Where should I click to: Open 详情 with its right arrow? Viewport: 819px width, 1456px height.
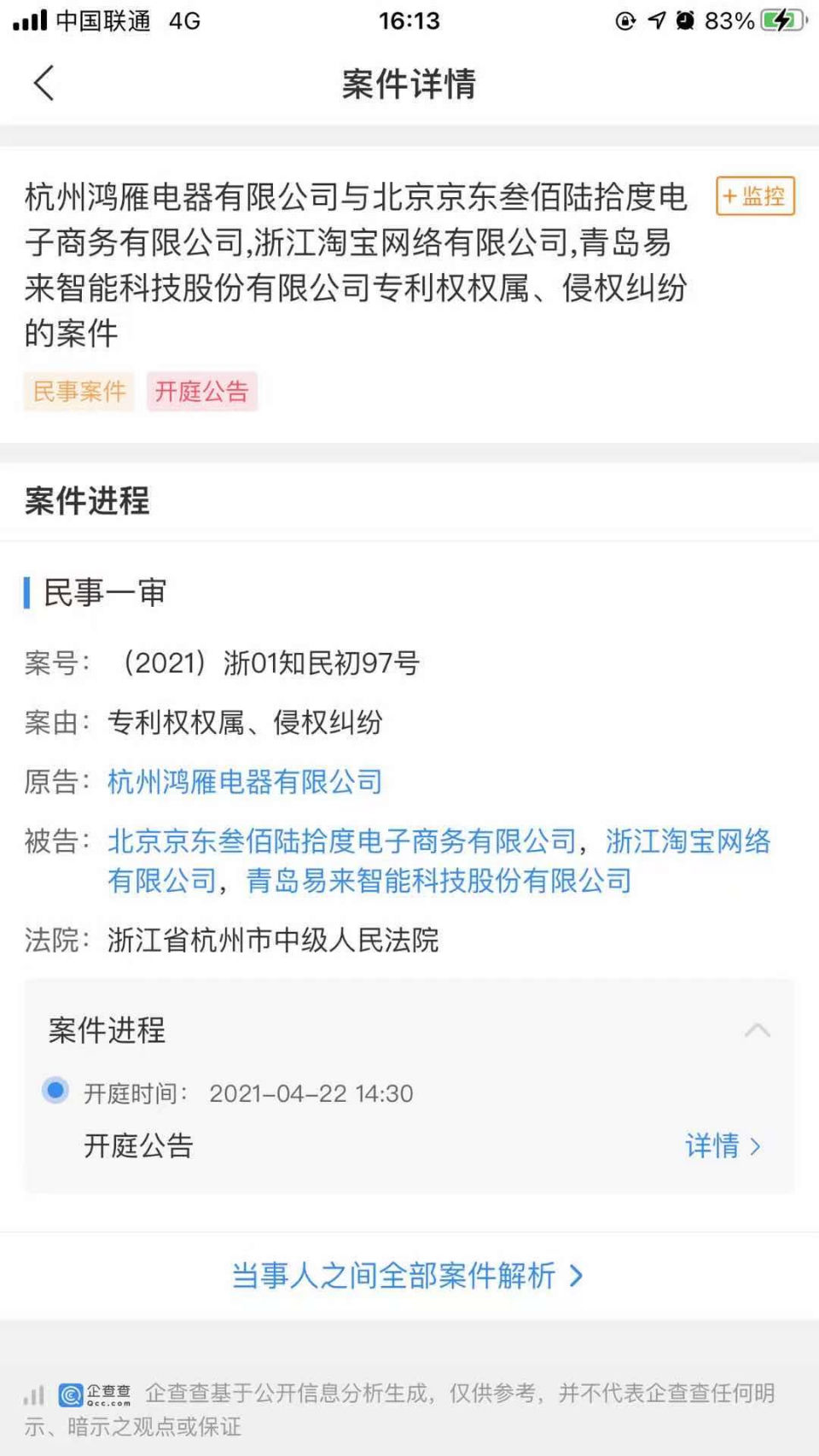(x=723, y=1146)
